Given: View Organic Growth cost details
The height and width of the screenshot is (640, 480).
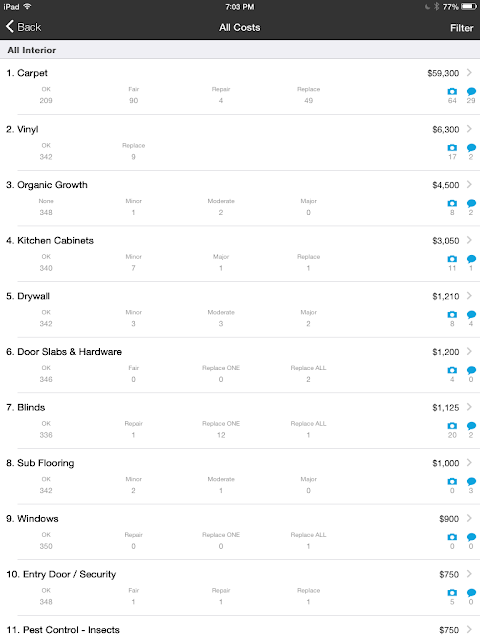Looking at the screenshot, I should (240, 198).
